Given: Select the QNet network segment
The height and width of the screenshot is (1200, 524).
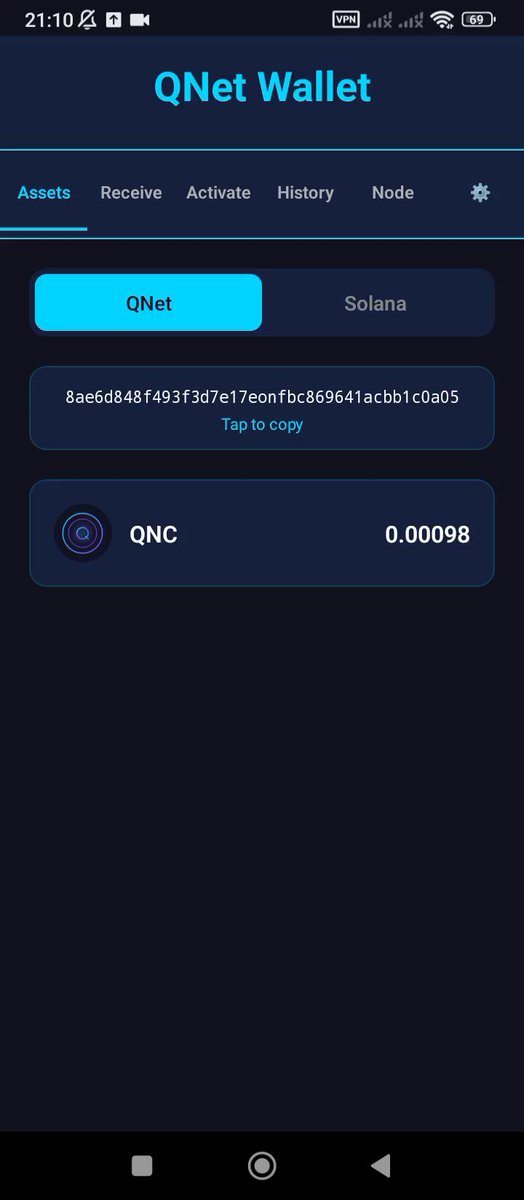Looking at the screenshot, I should [148, 303].
